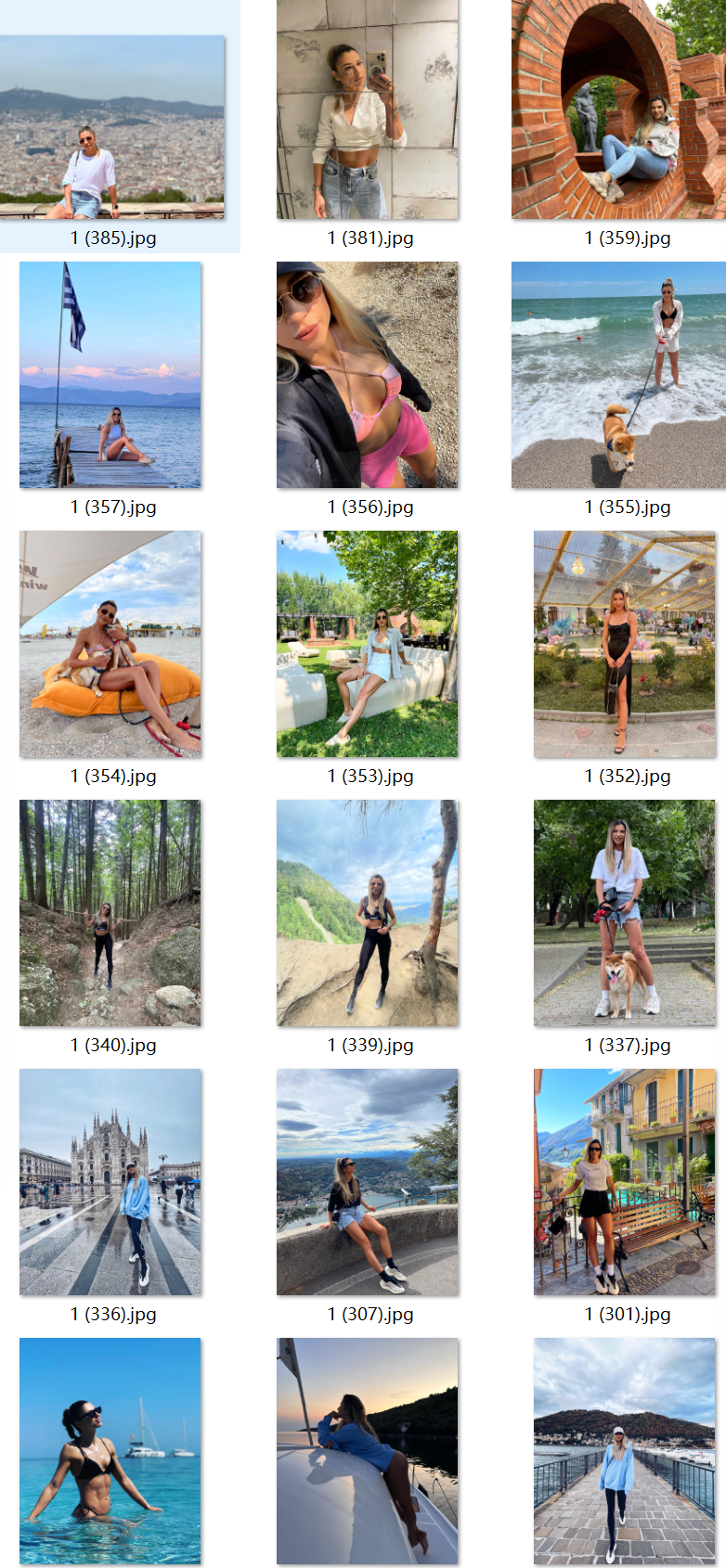Select the 1 (337).jpg file

click(624, 912)
